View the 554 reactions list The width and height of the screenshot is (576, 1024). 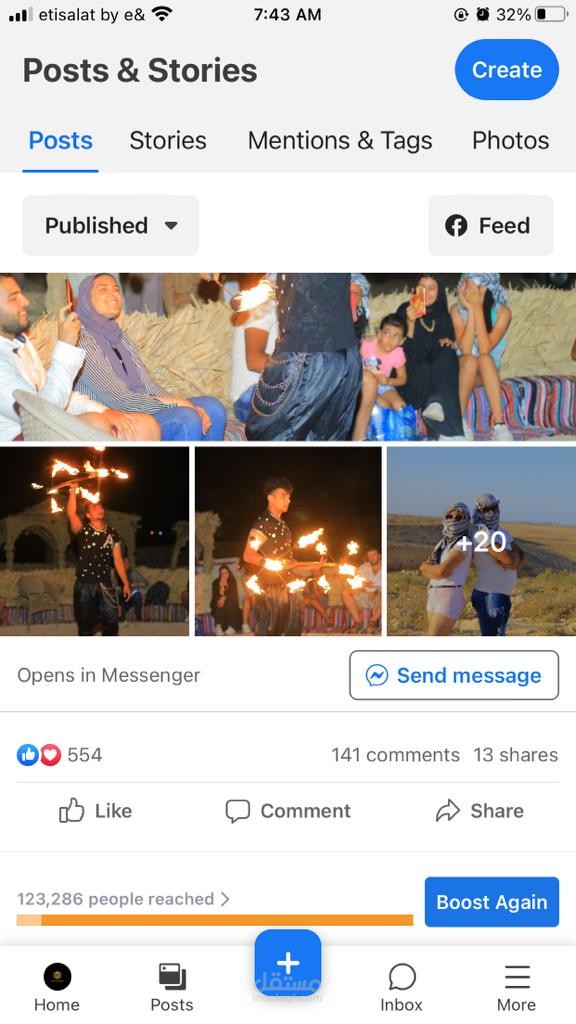pos(59,755)
